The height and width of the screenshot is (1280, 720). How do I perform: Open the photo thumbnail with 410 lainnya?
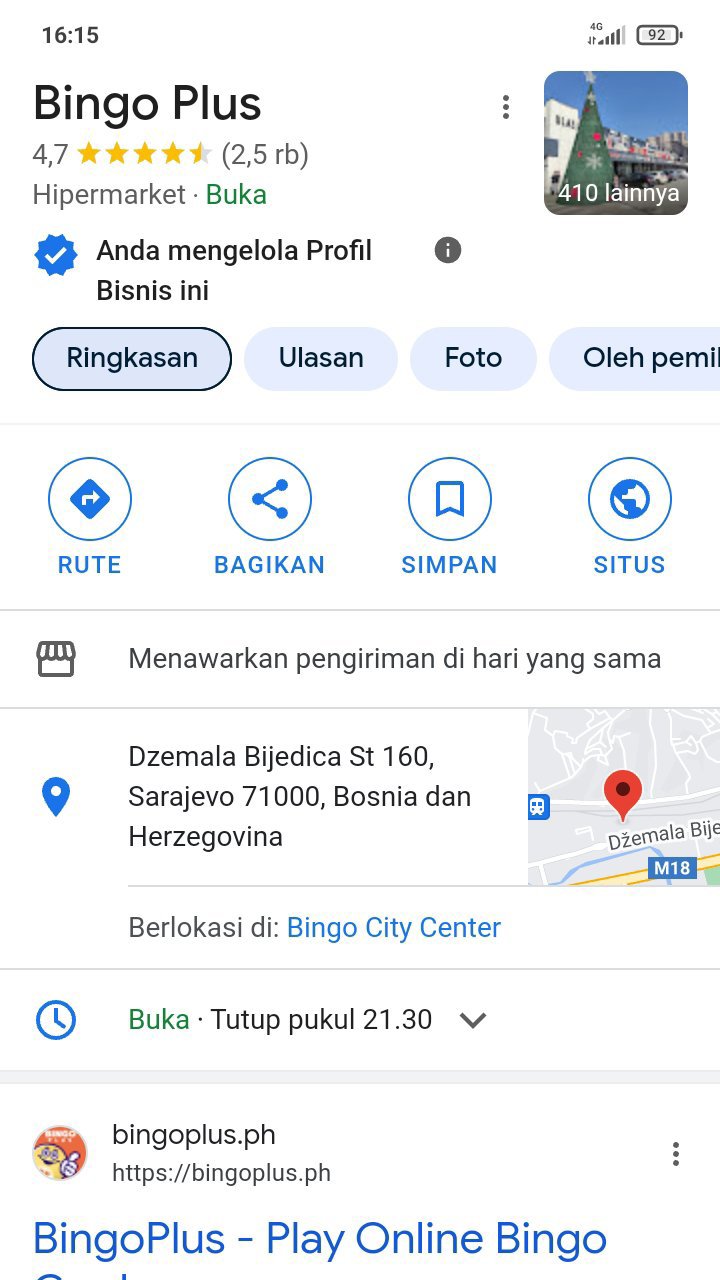coord(616,143)
